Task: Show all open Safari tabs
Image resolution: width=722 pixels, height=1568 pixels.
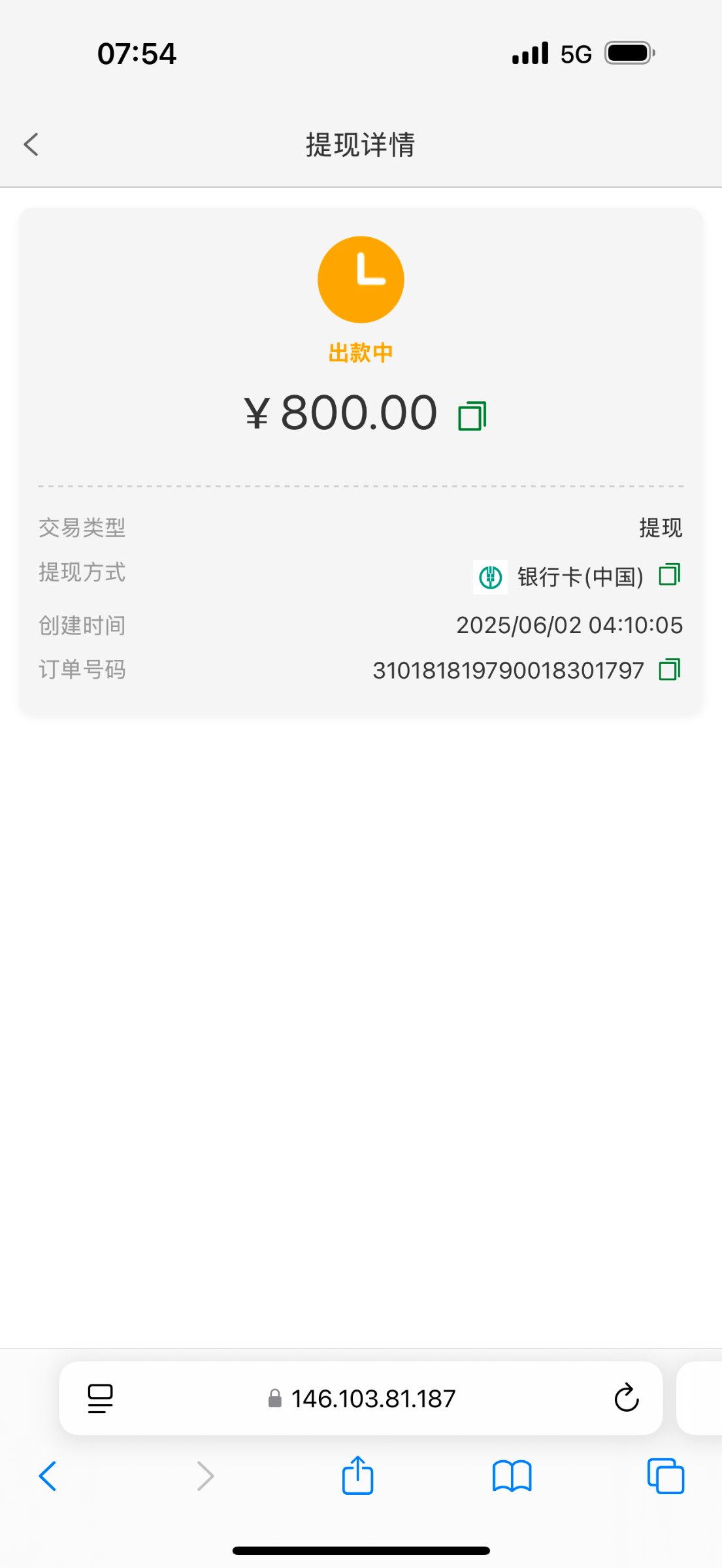Action: [x=665, y=1476]
